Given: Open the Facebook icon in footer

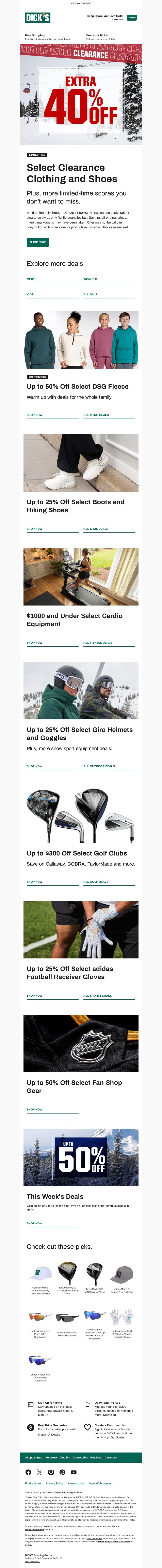Looking at the screenshot, I should (28, 1472).
